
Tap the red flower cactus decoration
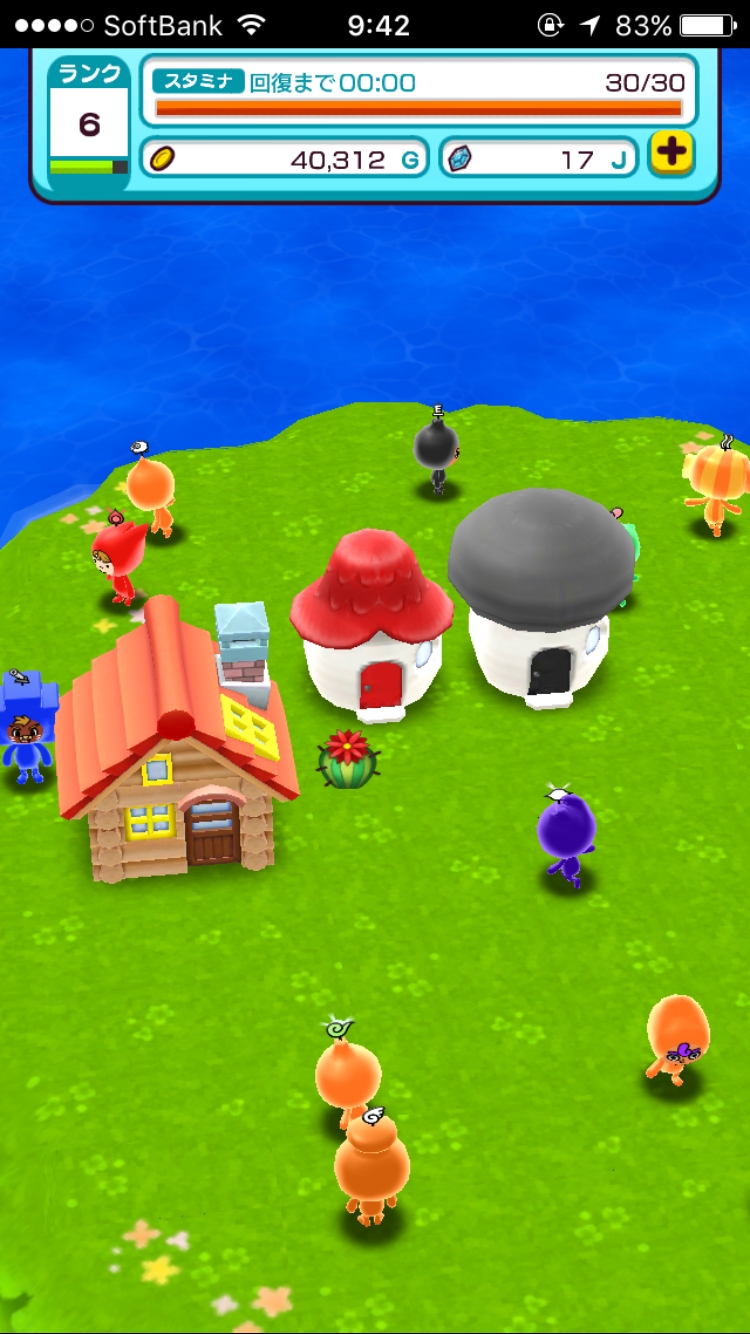(x=348, y=759)
